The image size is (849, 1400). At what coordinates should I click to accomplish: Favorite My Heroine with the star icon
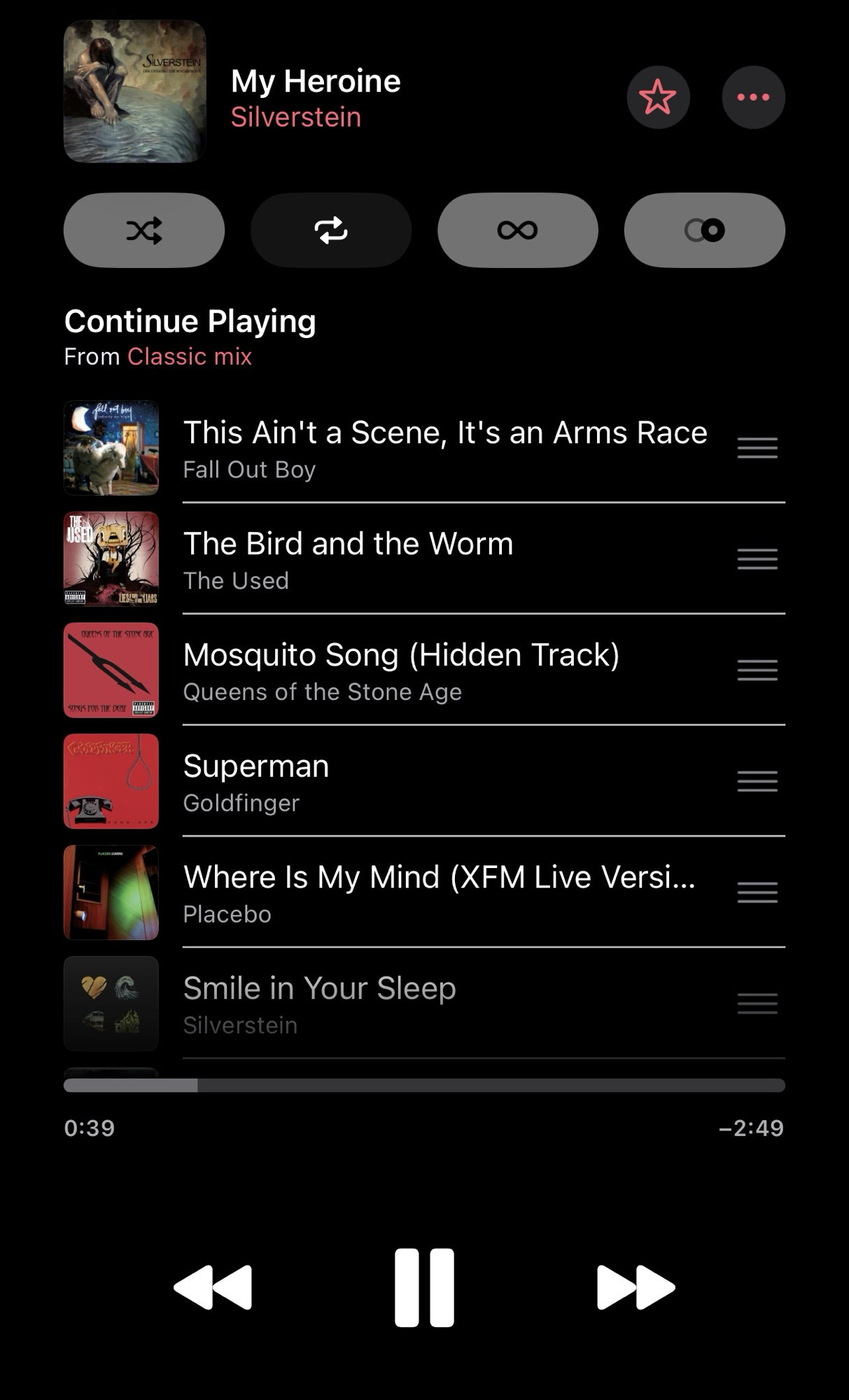658,97
